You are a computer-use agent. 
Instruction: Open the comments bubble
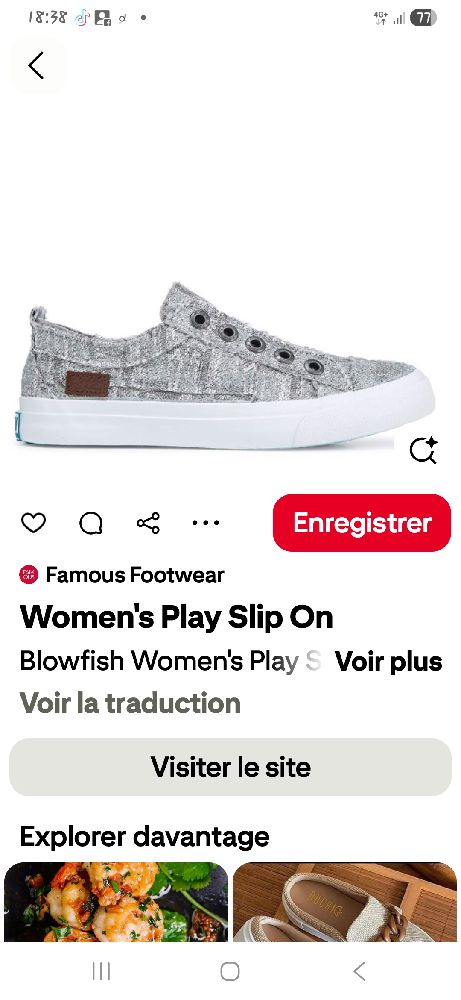coord(91,524)
